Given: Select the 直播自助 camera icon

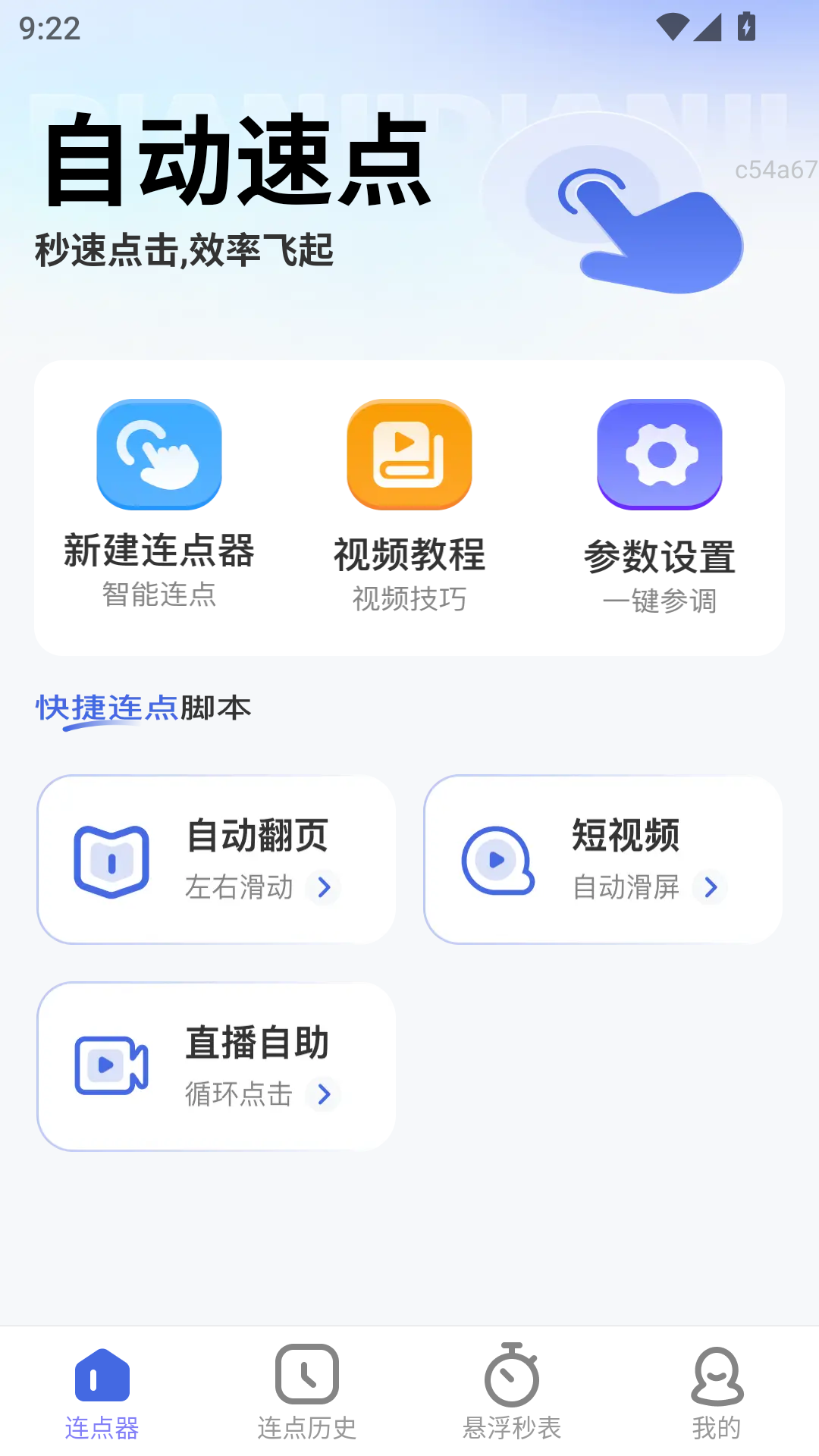Looking at the screenshot, I should [x=111, y=1066].
